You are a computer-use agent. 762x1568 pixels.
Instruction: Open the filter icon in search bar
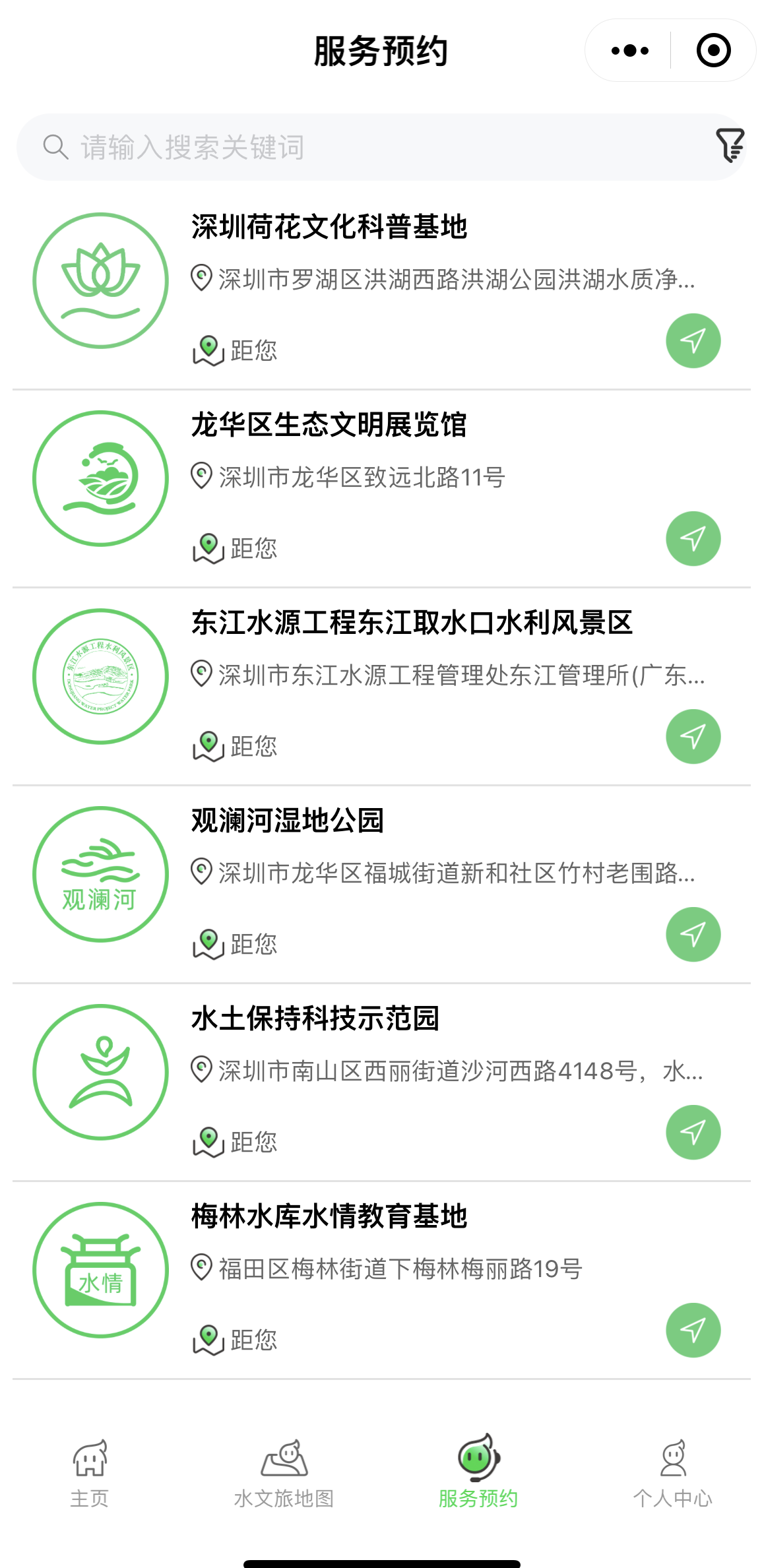(730, 145)
